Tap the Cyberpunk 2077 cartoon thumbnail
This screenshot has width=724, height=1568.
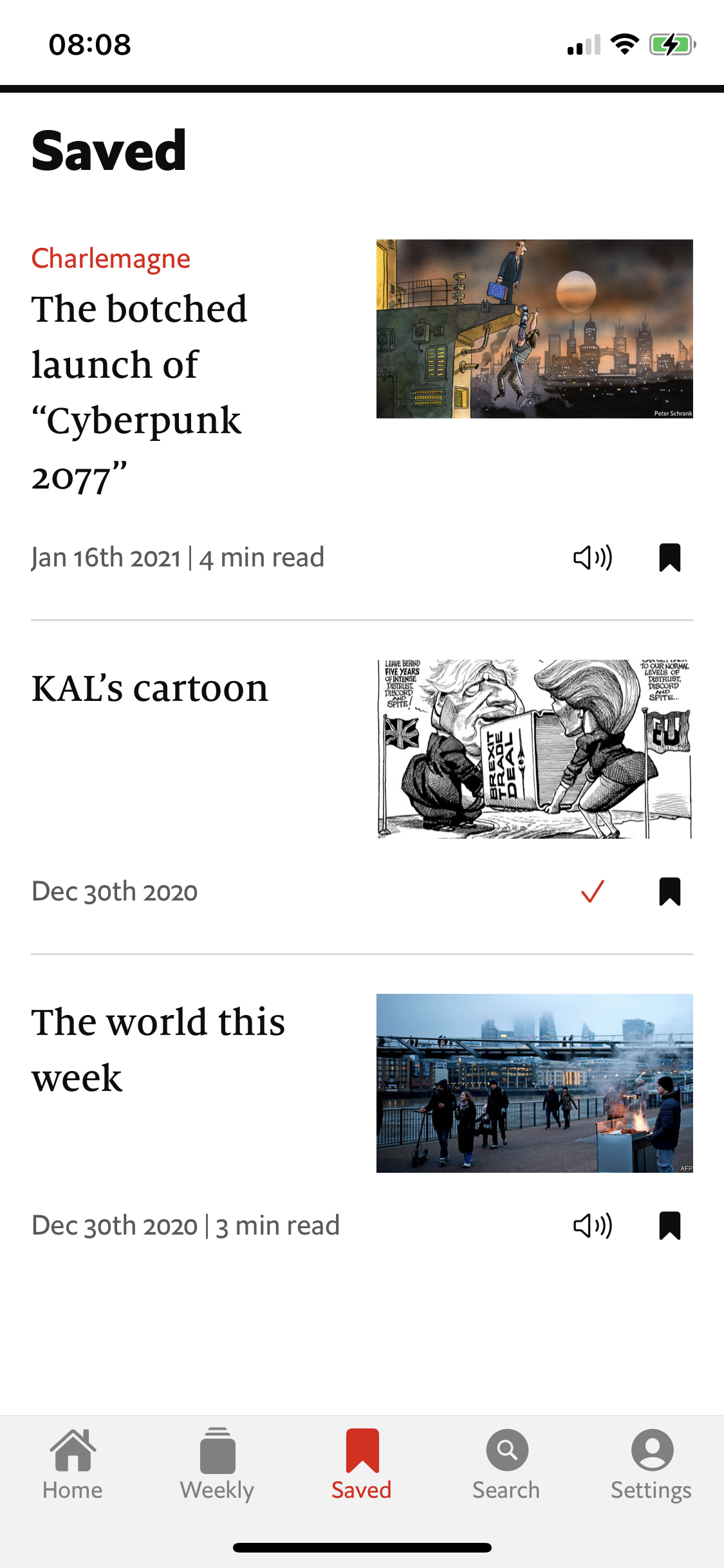pyautogui.click(x=535, y=329)
